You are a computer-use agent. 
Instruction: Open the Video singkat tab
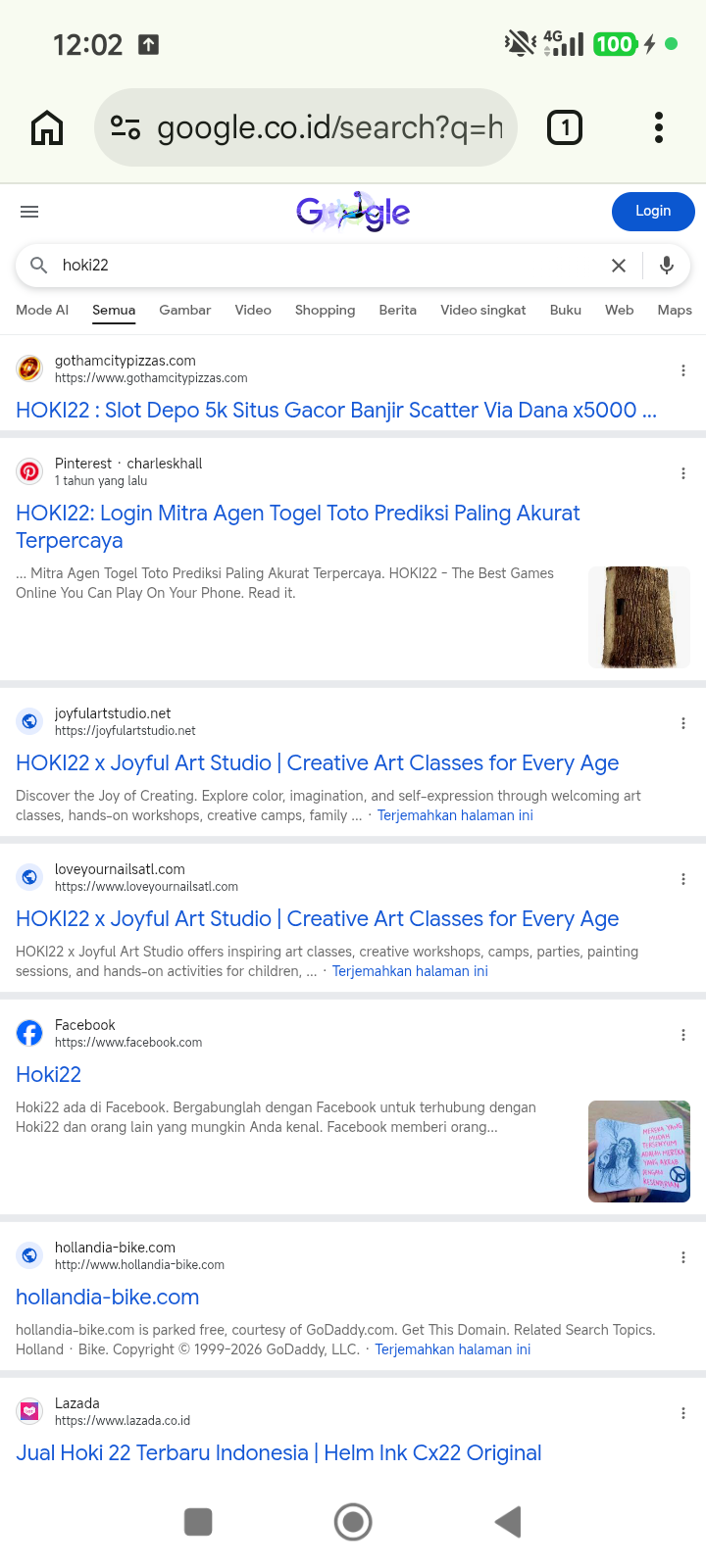pyautogui.click(x=482, y=310)
